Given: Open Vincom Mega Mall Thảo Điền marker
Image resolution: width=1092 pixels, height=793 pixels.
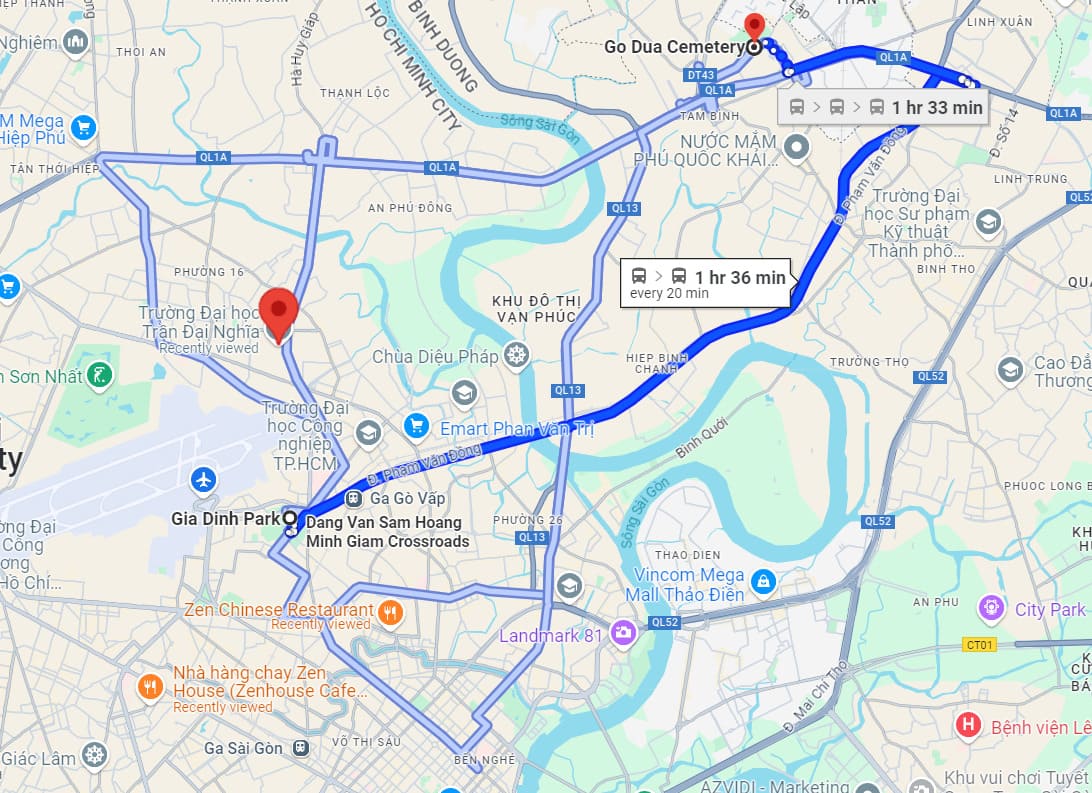Looking at the screenshot, I should point(764,581).
